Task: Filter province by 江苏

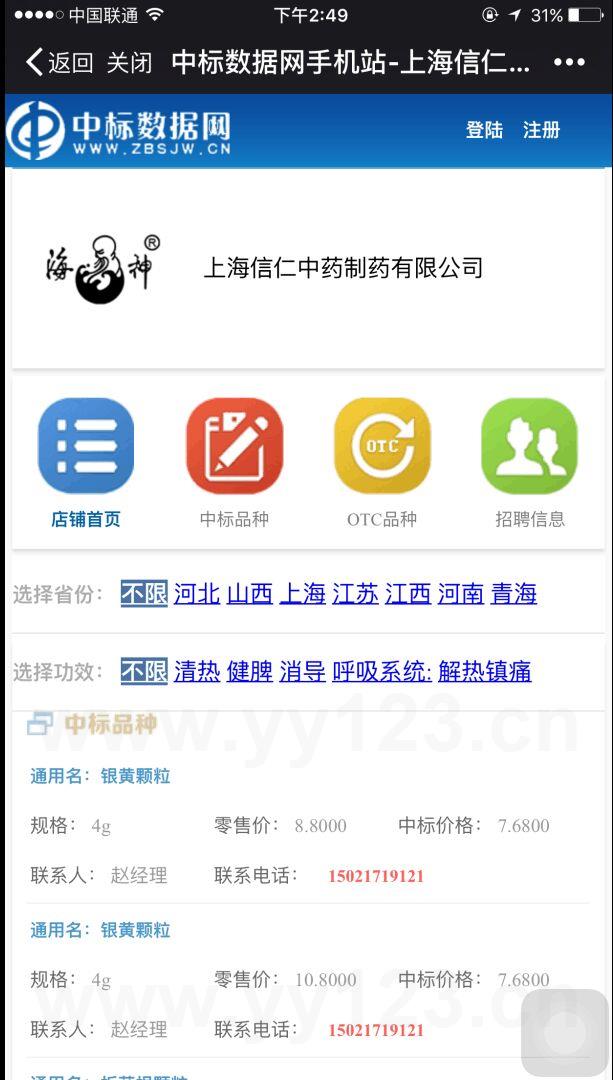Action: point(355,594)
